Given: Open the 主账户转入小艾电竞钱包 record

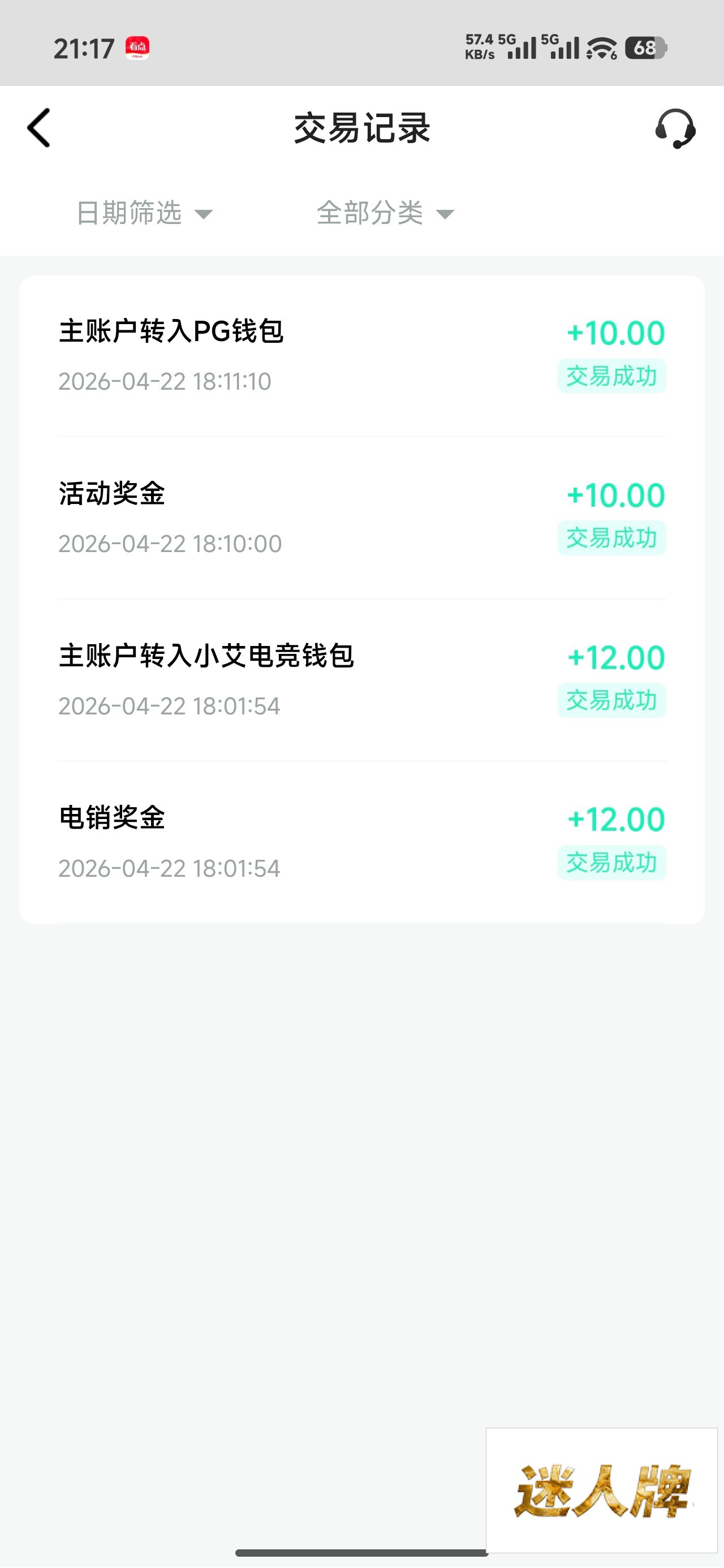Looking at the screenshot, I should click(361, 680).
